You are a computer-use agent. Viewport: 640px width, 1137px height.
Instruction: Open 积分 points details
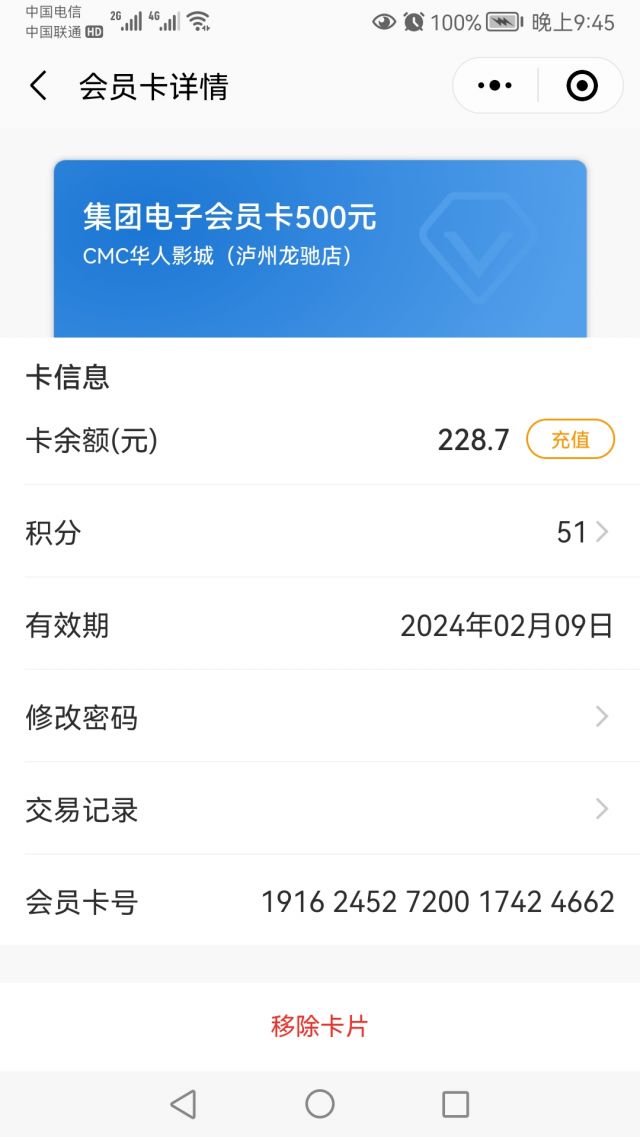(x=320, y=532)
